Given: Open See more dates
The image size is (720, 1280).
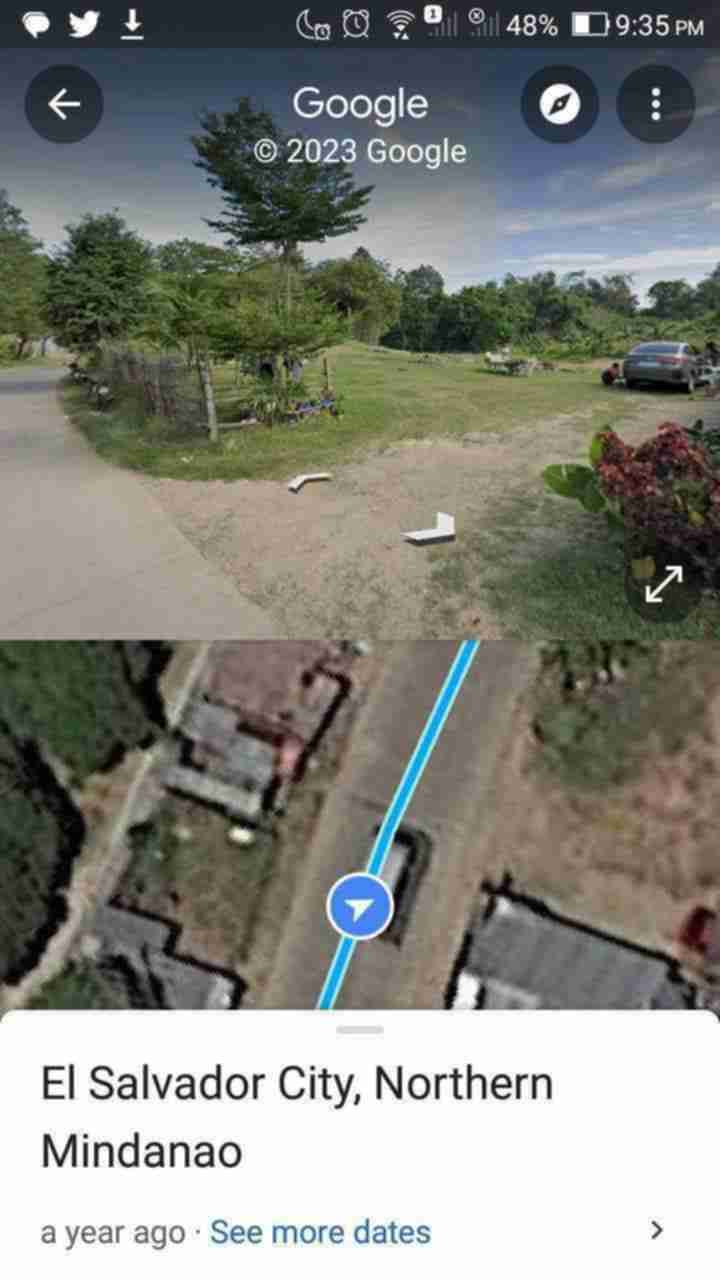Looking at the screenshot, I should pyautogui.click(x=320, y=1232).
